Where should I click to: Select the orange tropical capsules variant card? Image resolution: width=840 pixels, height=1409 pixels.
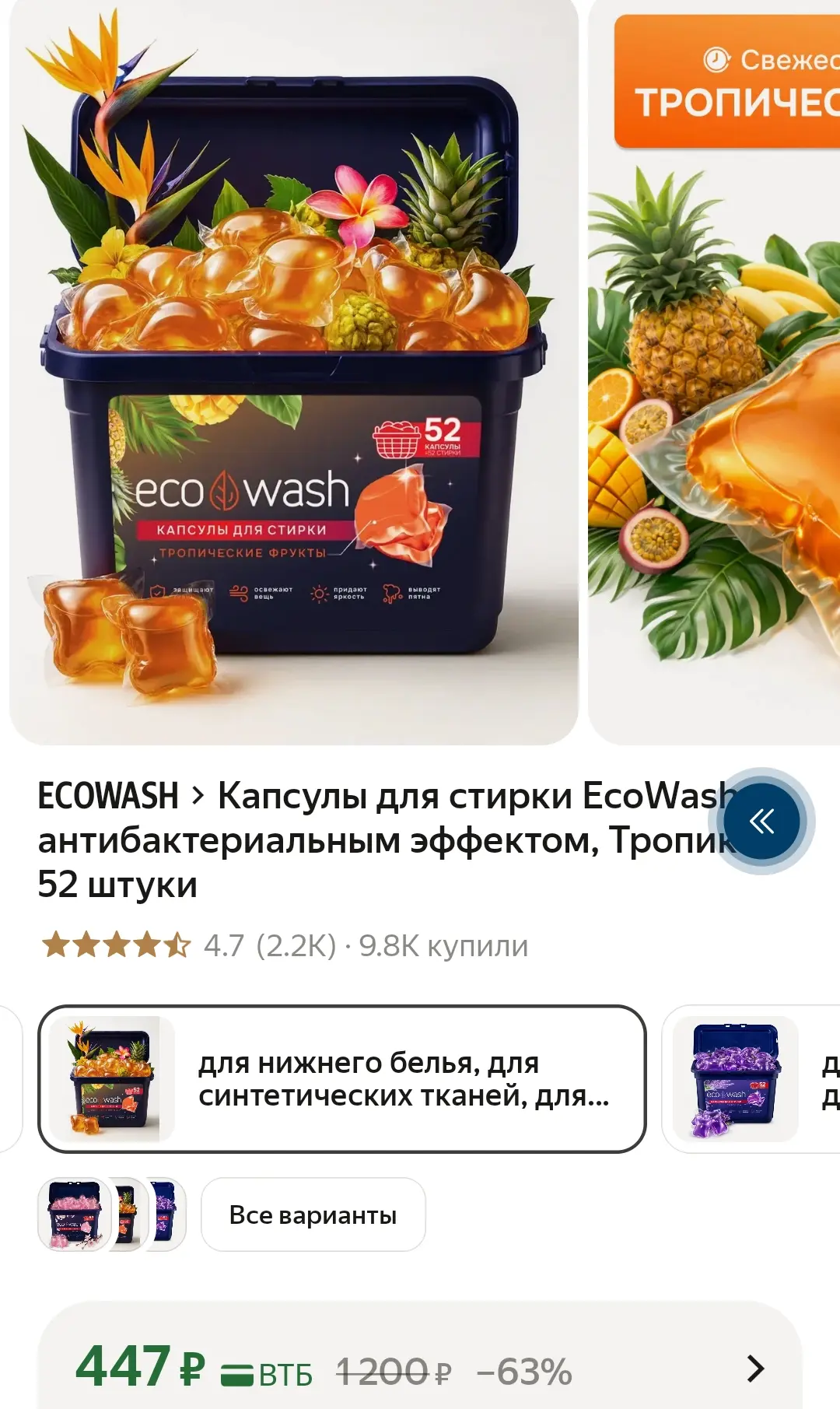(x=342, y=1079)
